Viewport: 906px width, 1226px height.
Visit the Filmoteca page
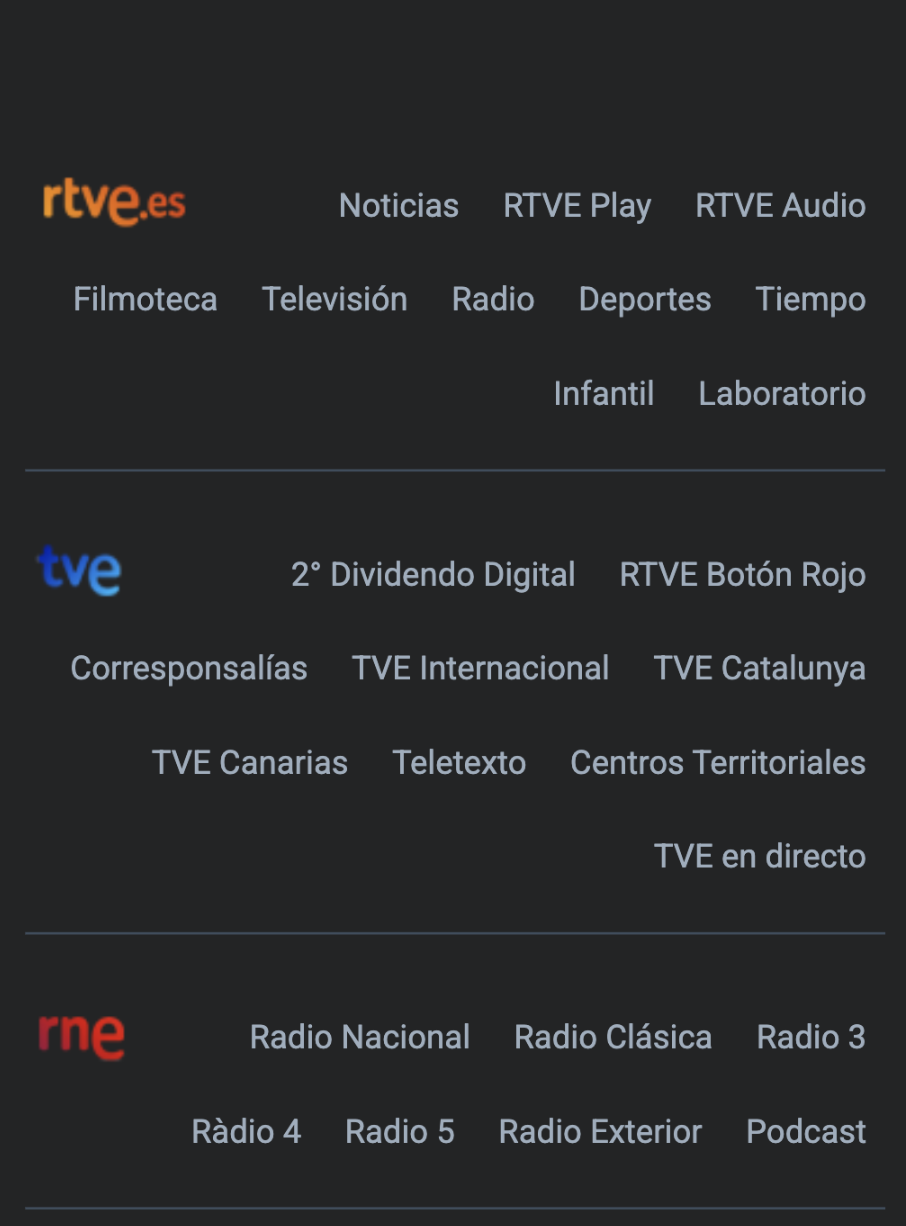[145, 300]
